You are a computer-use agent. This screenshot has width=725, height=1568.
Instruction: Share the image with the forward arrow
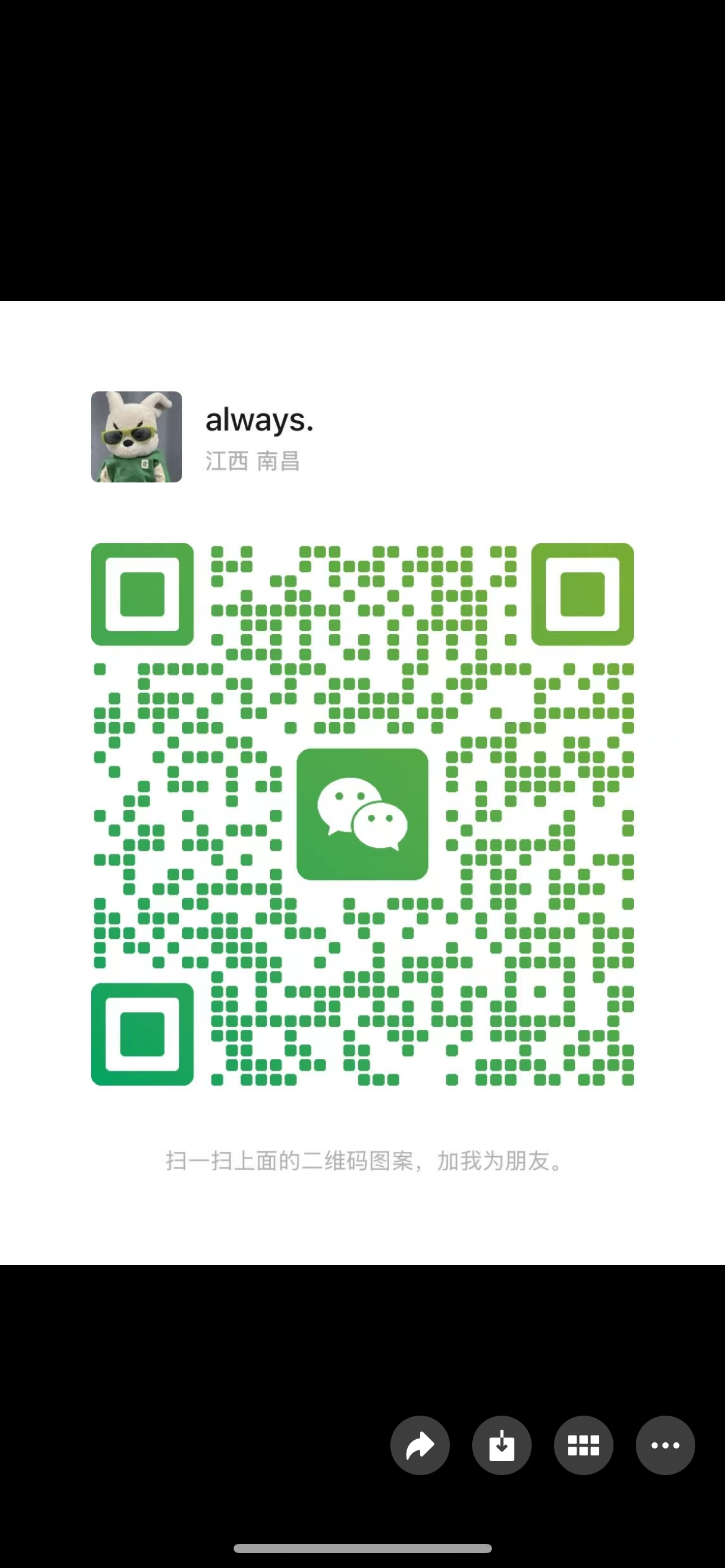pyautogui.click(x=420, y=1445)
